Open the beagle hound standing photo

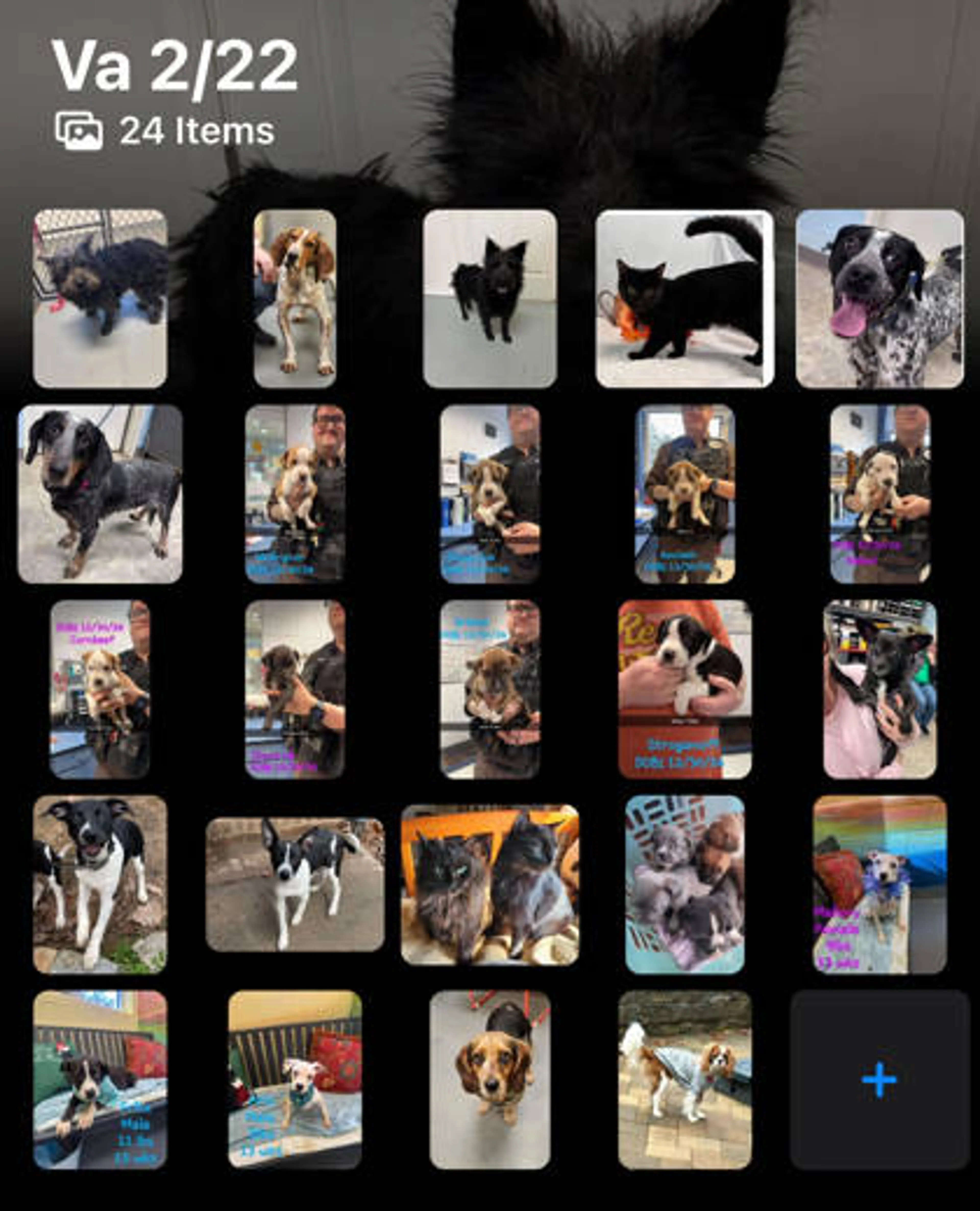click(x=295, y=299)
